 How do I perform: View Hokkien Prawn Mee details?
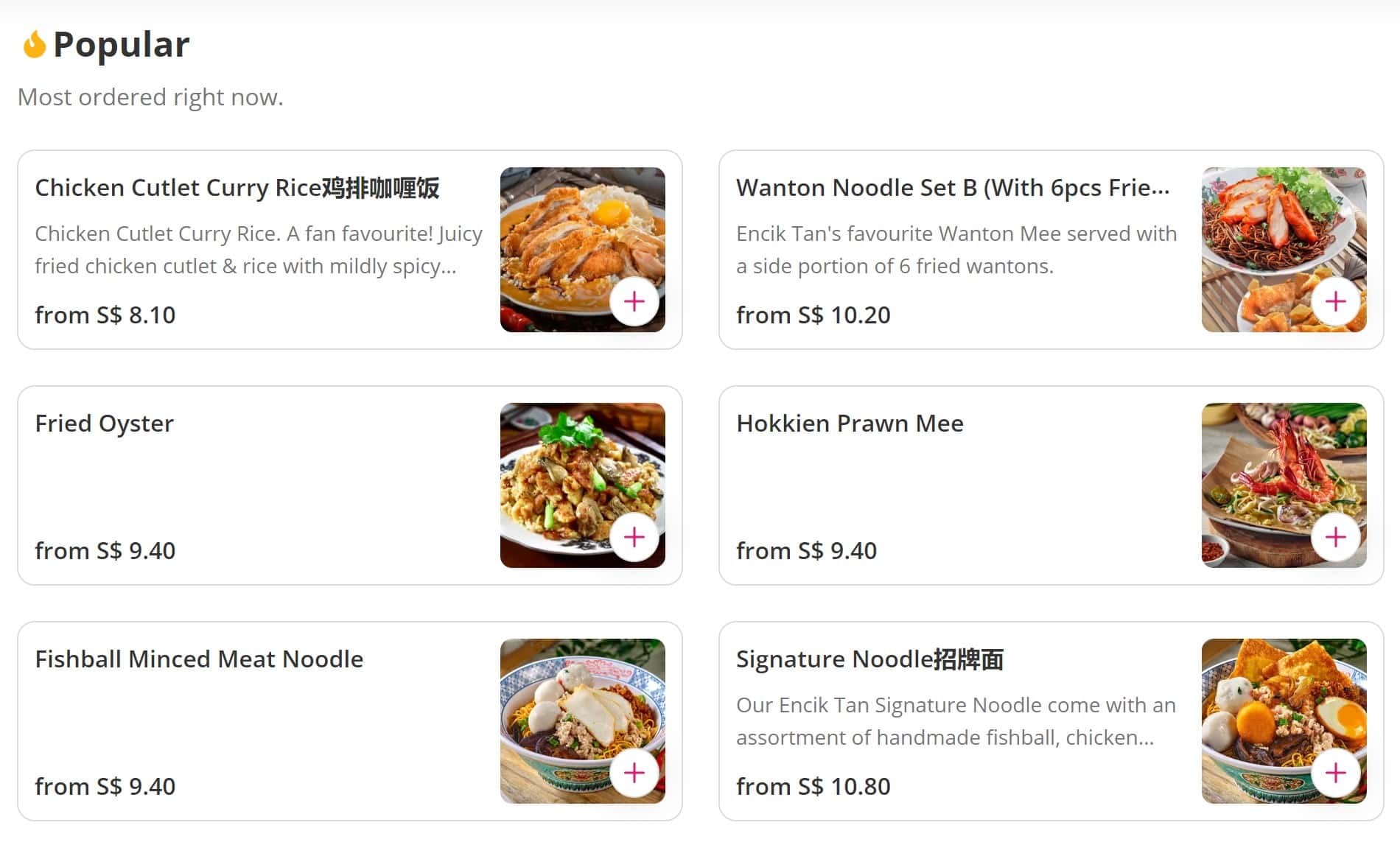850,424
